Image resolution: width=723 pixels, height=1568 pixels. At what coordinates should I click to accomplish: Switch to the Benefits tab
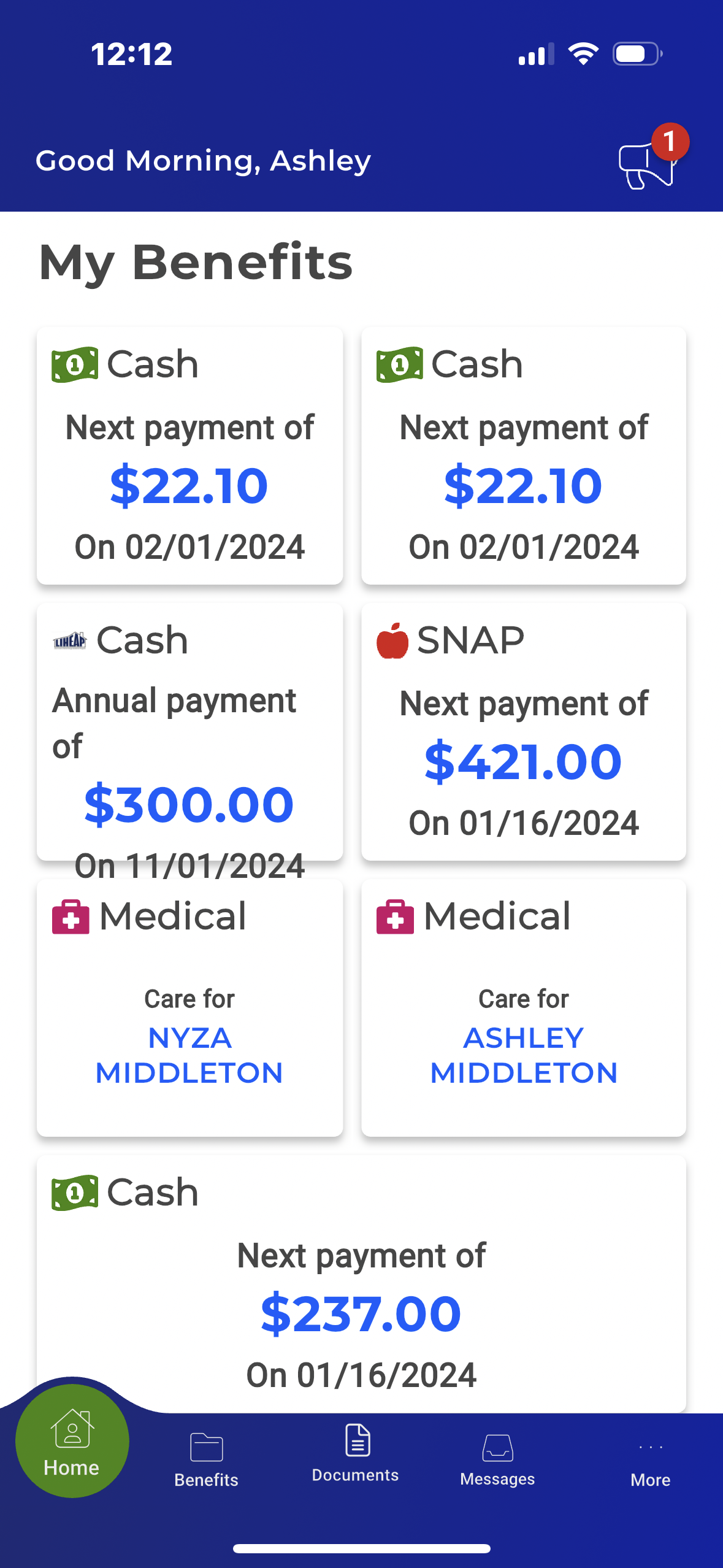tap(206, 1460)
